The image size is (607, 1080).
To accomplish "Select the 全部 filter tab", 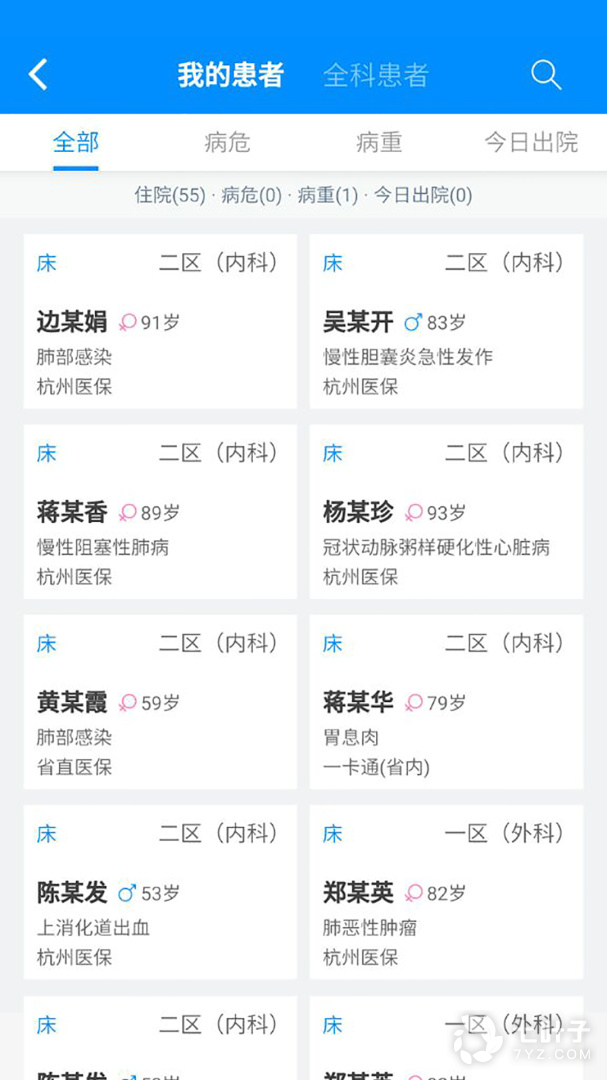I will [x=76, y=142].
